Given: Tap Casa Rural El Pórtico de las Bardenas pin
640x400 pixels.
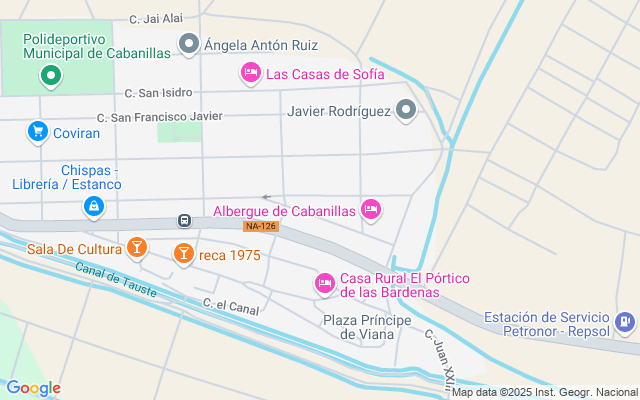Looking at the screenshot, I should [325, 284].
